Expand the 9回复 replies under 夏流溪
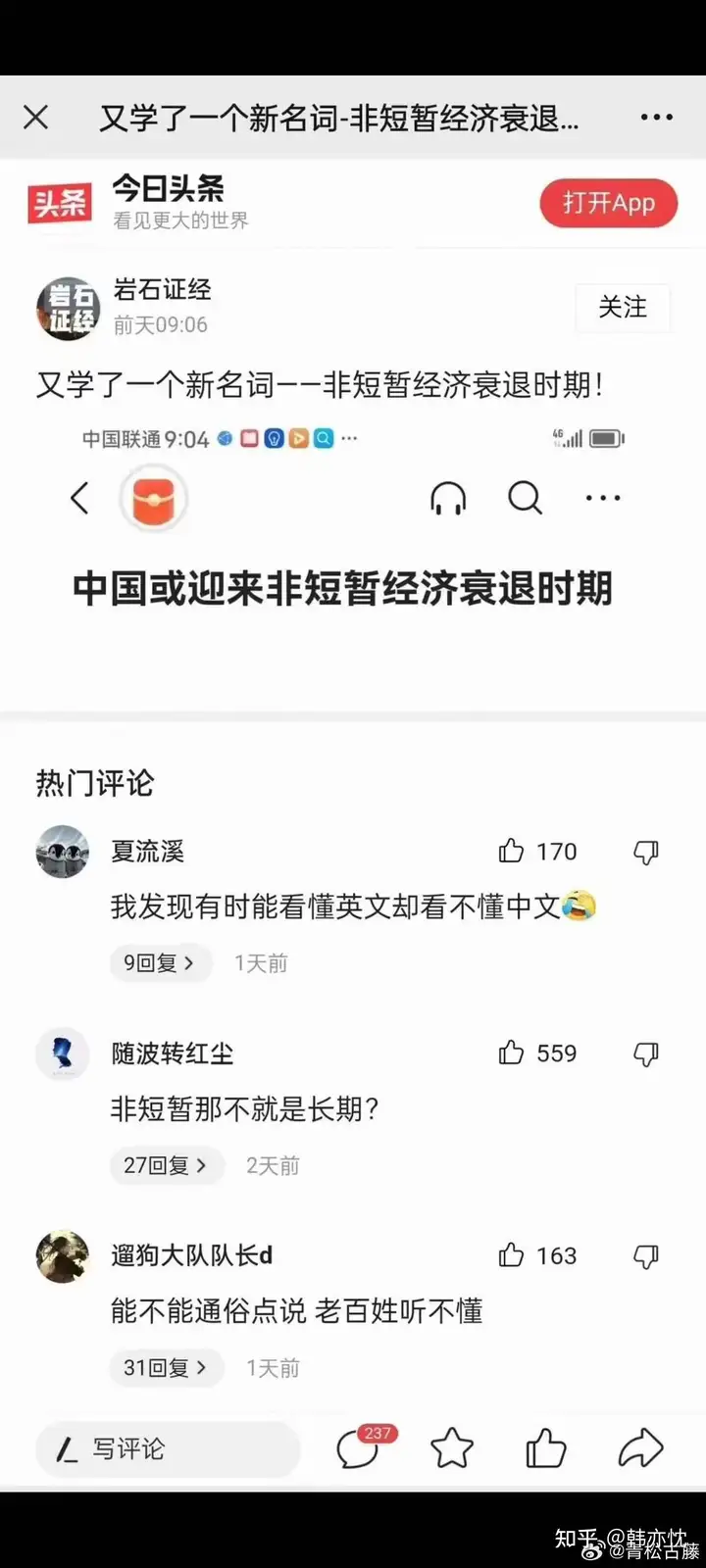The width and height of the screenshot is (706, 1568). (159, 963)
